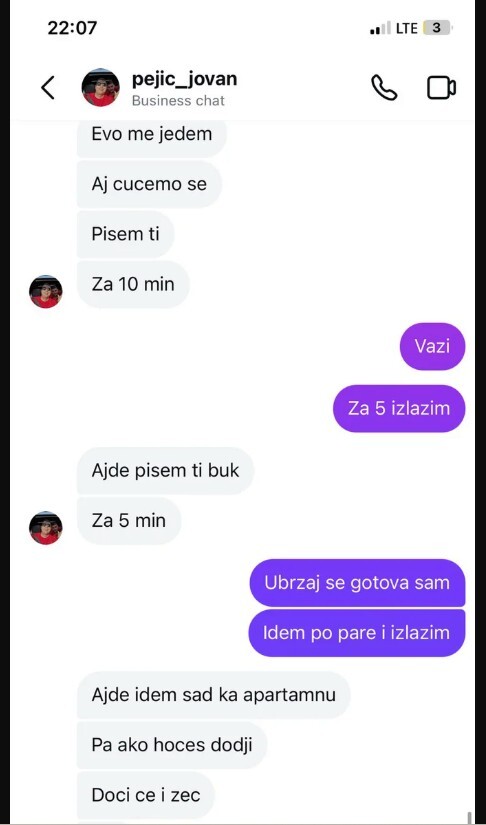486x825 pixels.
Task: Start a video call with pejic_jovan
Action: pyautogui.click(x=441, y=88)
